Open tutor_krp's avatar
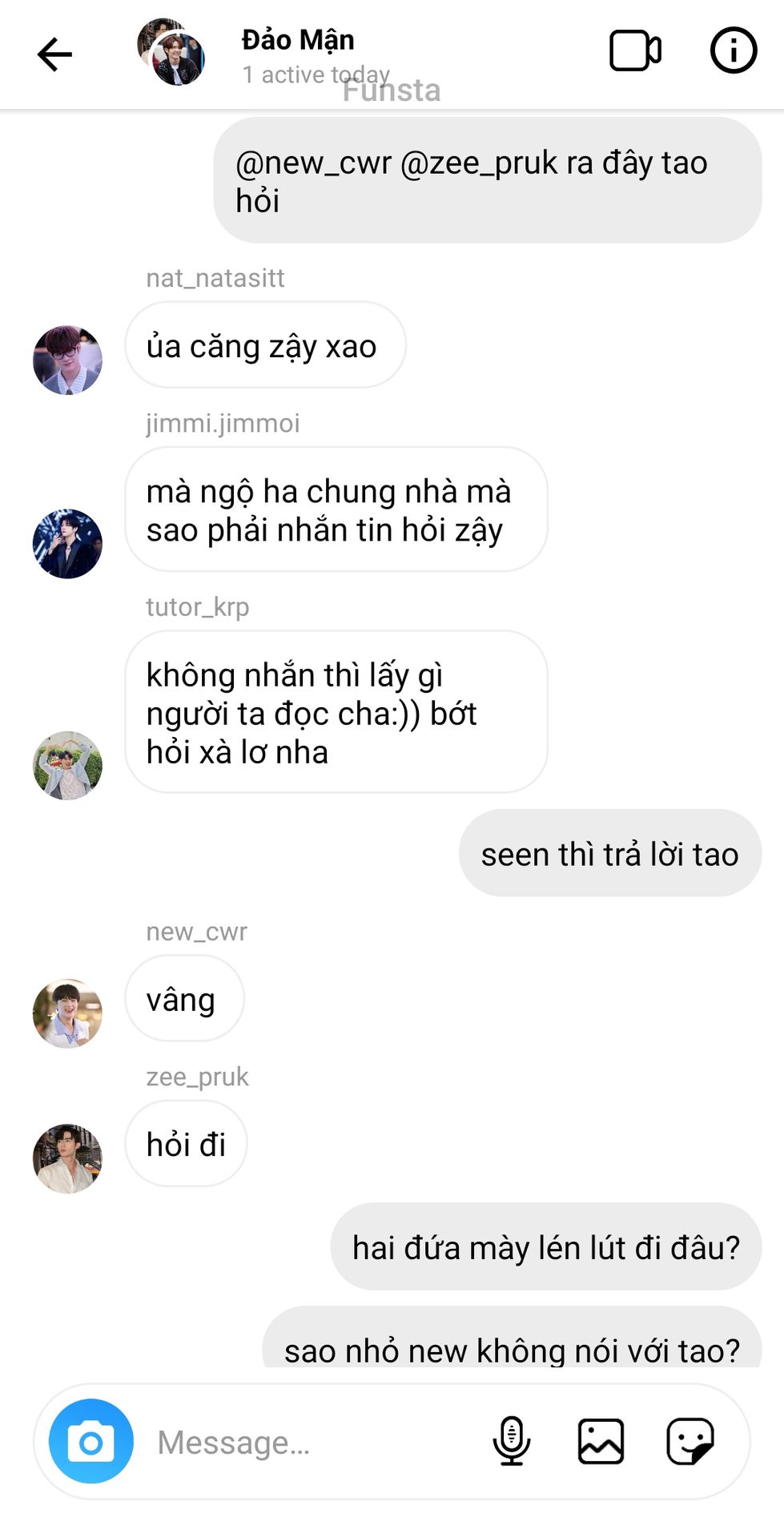Image resolution: width=784 pixels, height=1538 pixels. [x=67, y=765]
